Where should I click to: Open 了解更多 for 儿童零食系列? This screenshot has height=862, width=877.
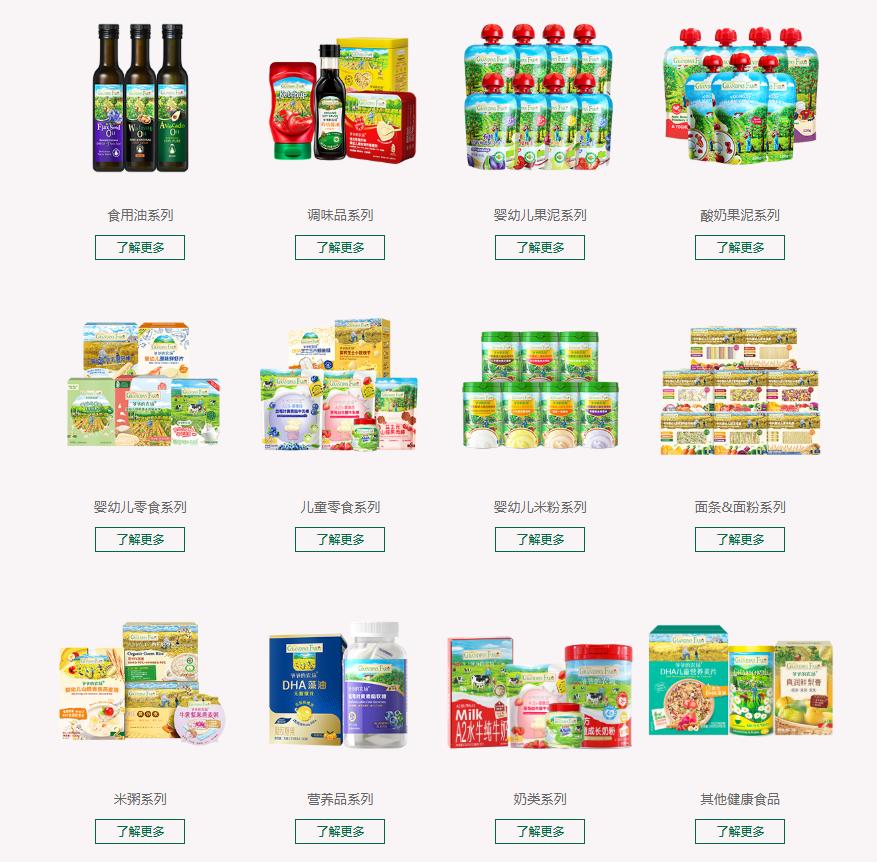340,539
